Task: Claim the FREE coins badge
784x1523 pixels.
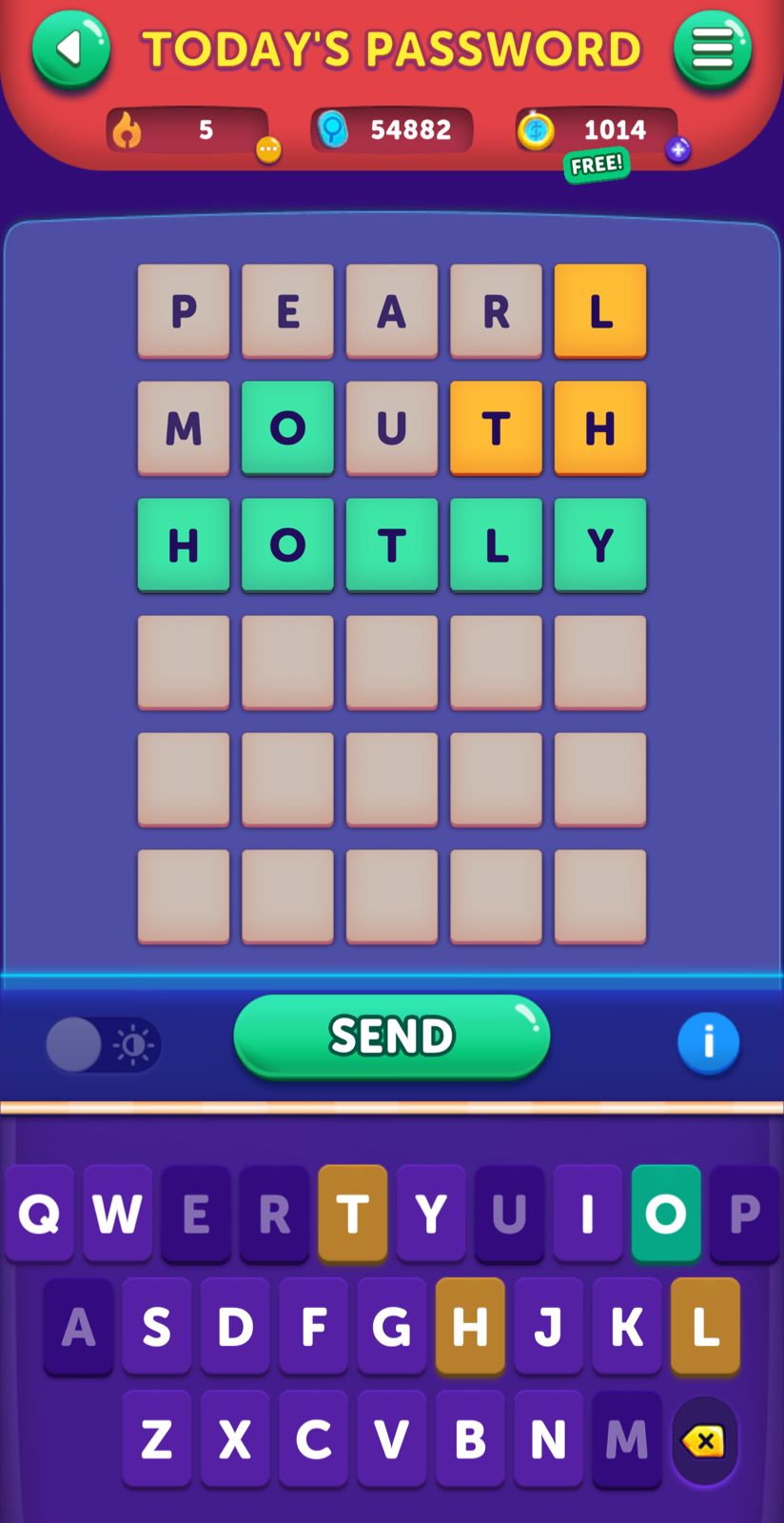Action: pos(597,165)
